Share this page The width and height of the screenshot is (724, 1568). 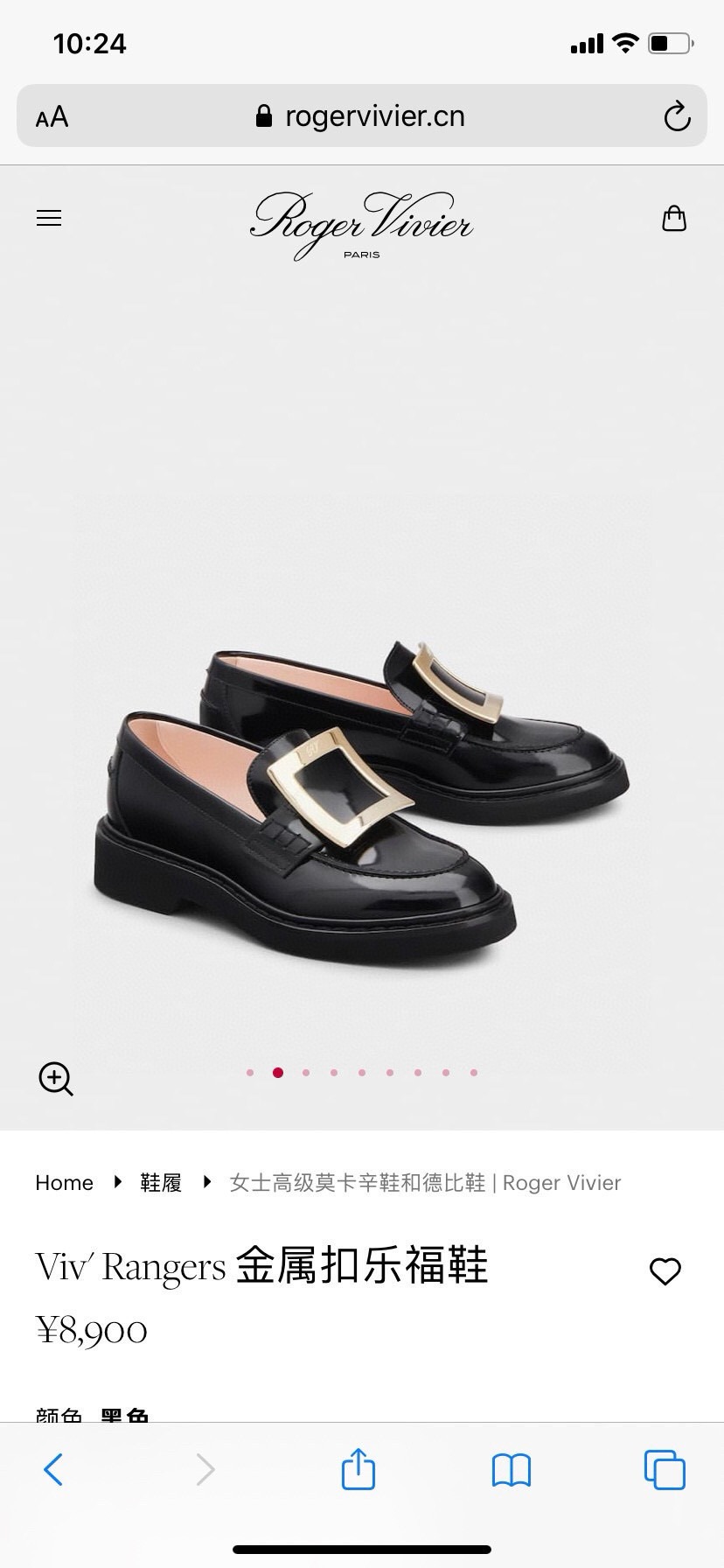point(359,1468)
